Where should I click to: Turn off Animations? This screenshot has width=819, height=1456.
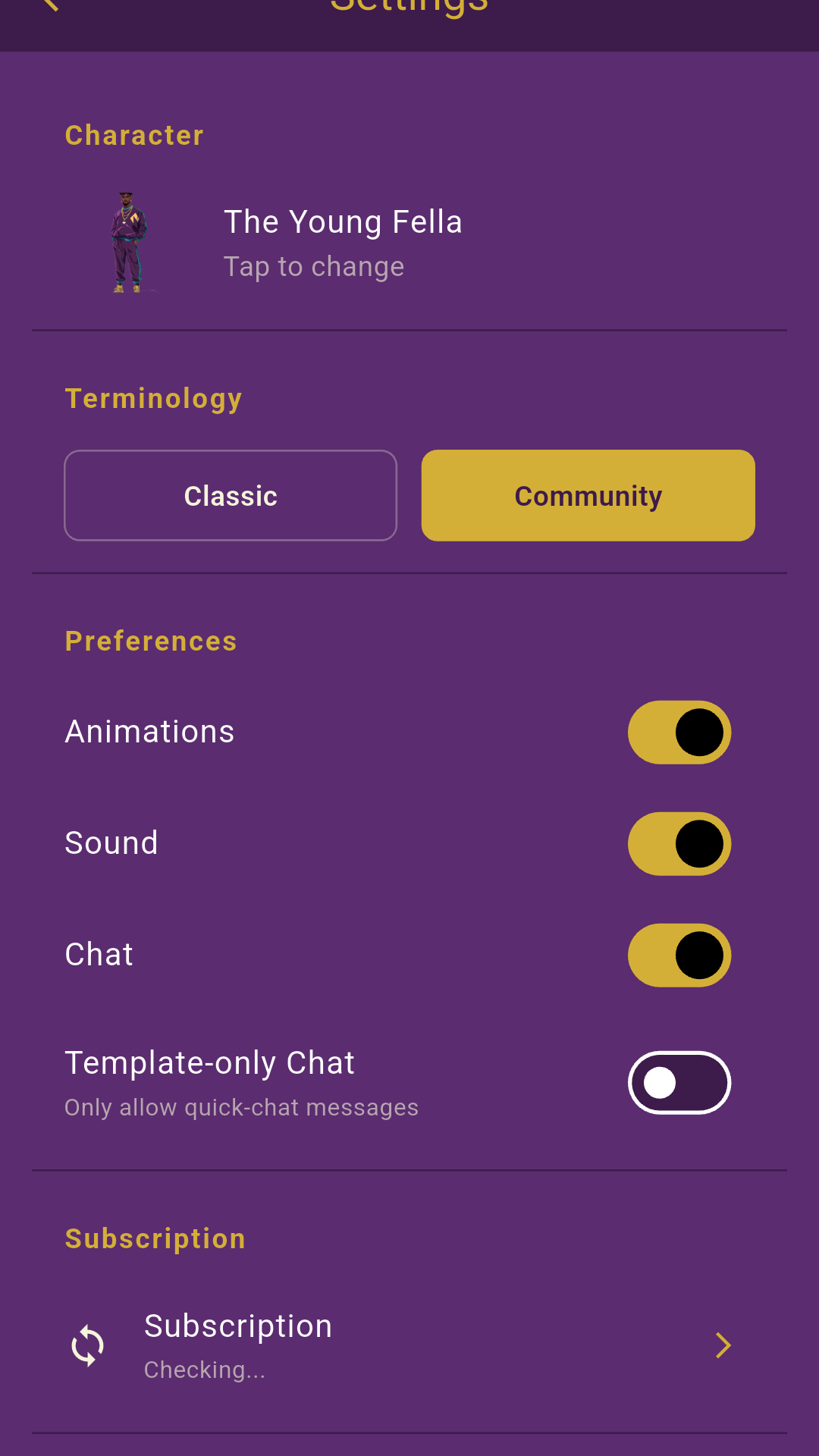coord(679,733)
